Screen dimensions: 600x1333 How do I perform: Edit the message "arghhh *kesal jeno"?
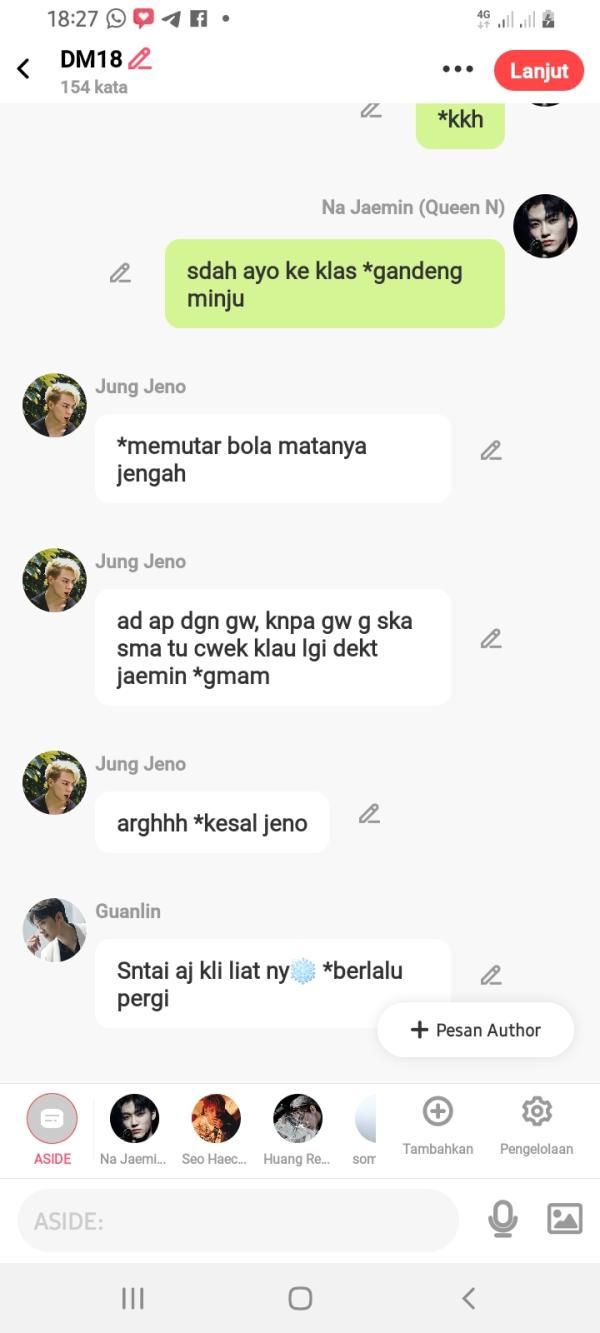(x=369, y=814)
